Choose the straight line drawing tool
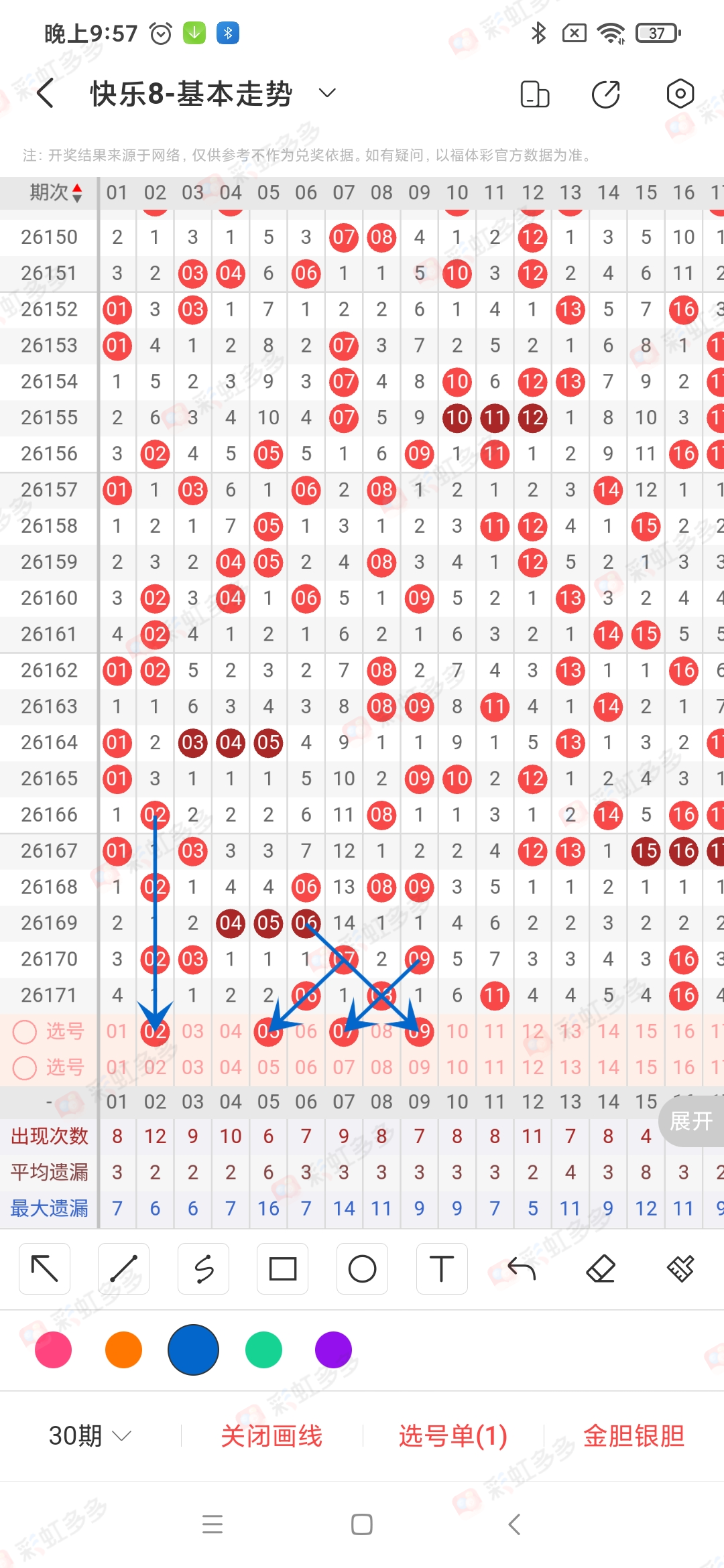 (124, 1268)
